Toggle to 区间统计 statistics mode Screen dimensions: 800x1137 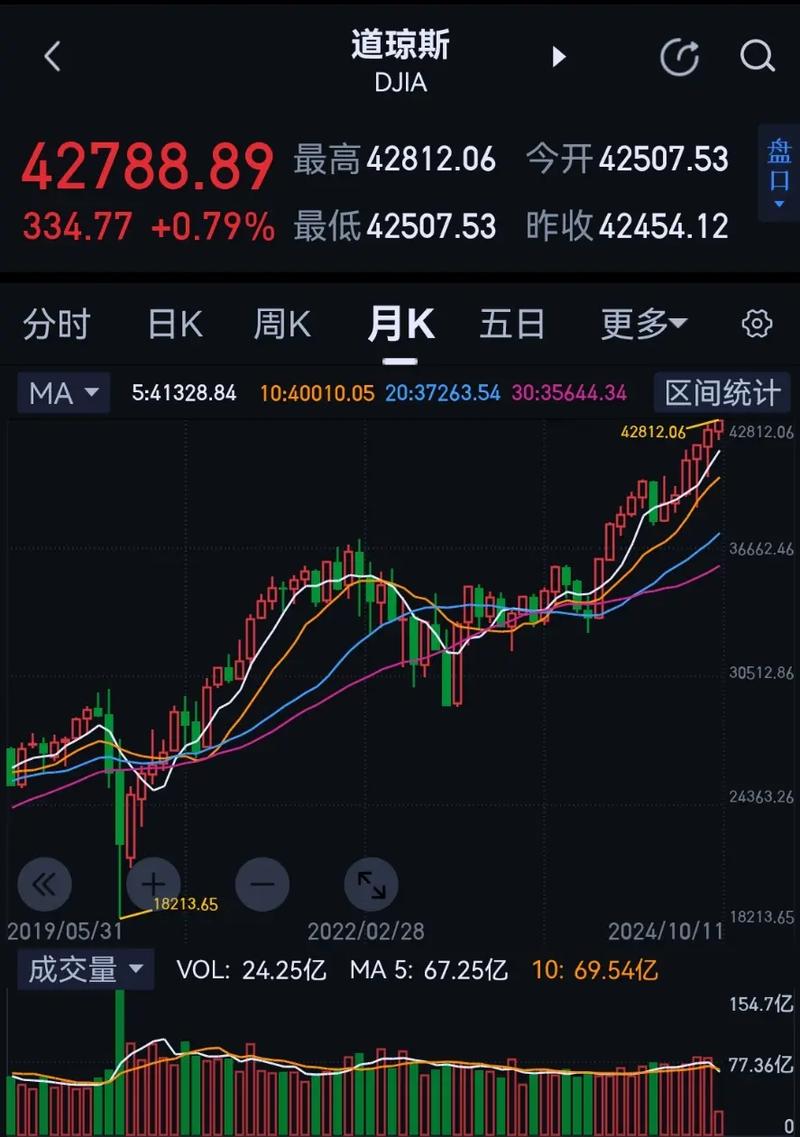pos(722,393)
